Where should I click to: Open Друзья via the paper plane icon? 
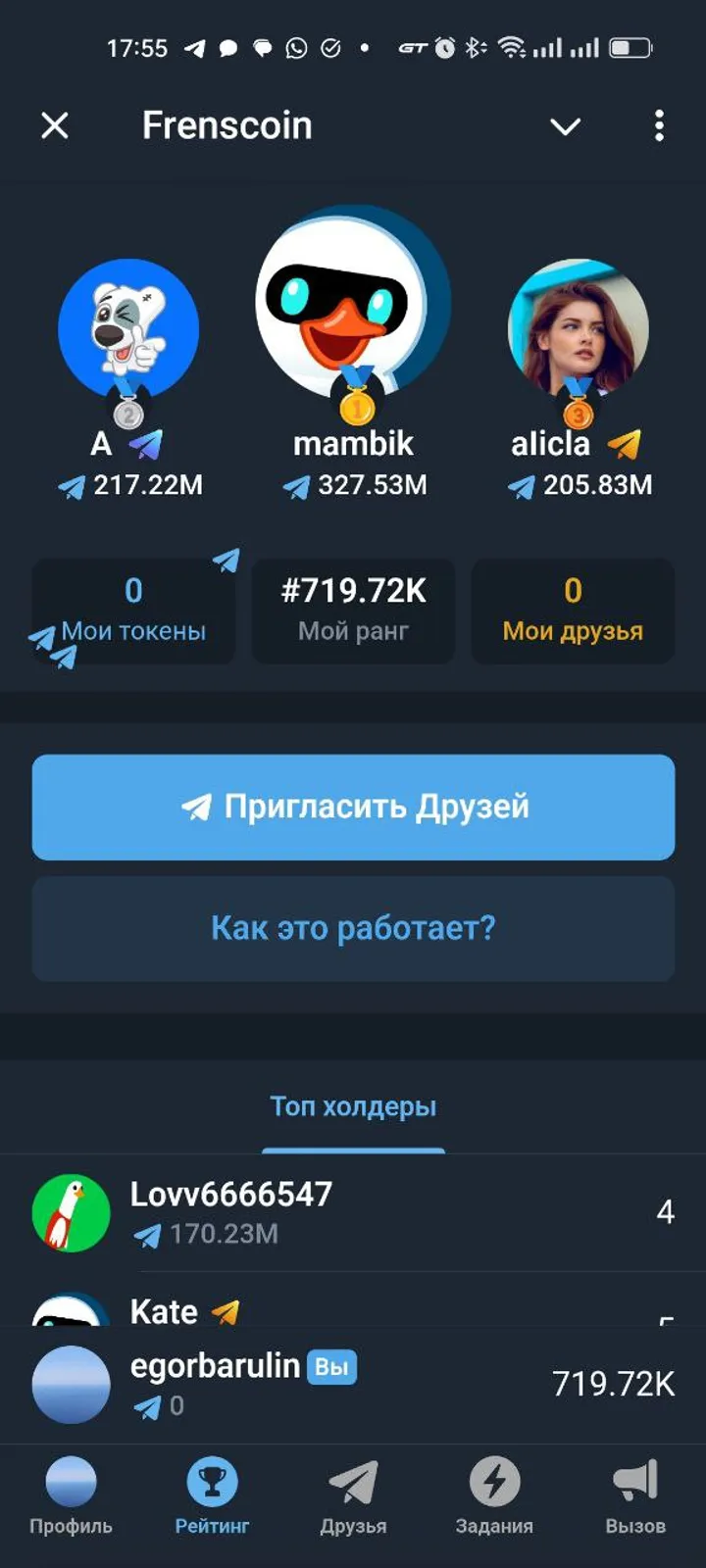tap(352, 1480)
